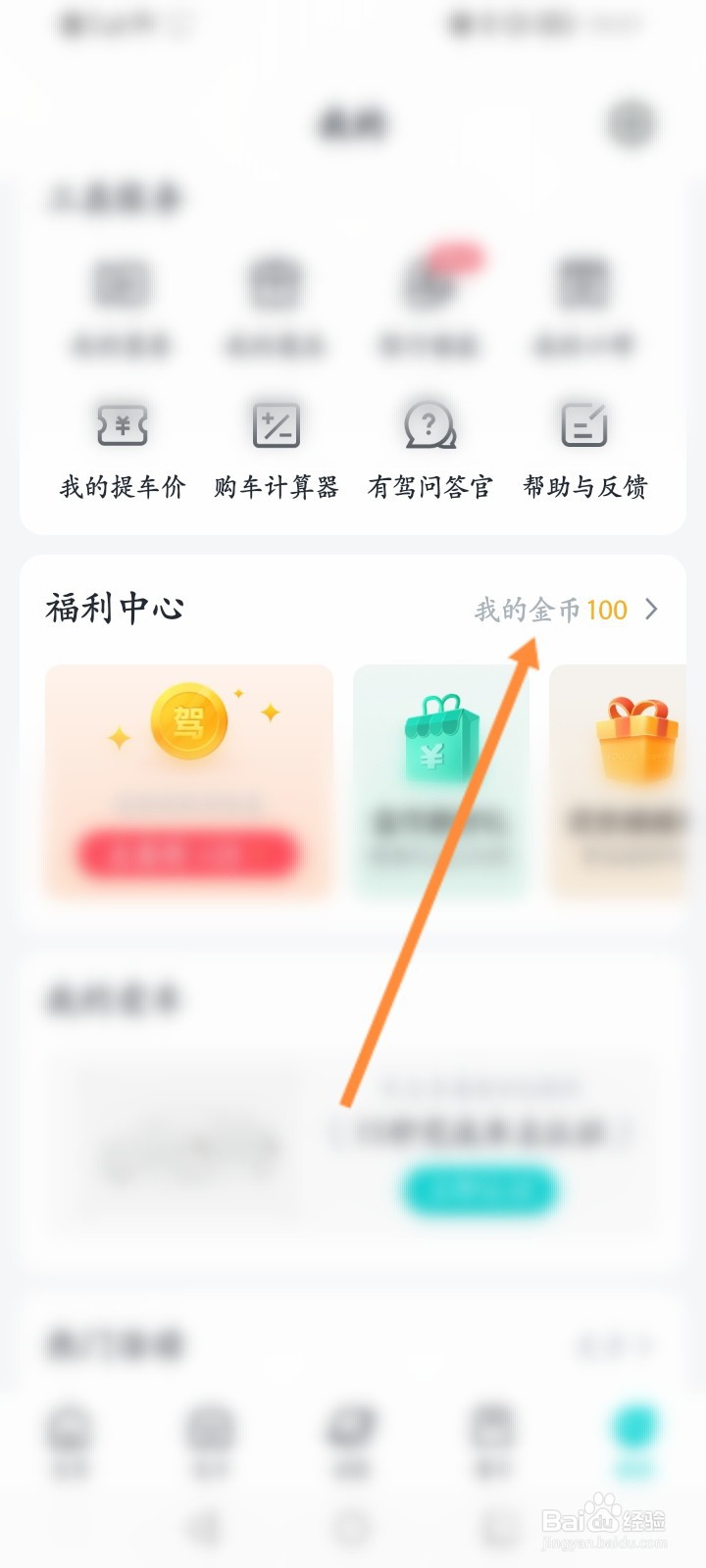706x1568 pixels.
Task: Open 我的金币100 link
Action: point(549,610)
